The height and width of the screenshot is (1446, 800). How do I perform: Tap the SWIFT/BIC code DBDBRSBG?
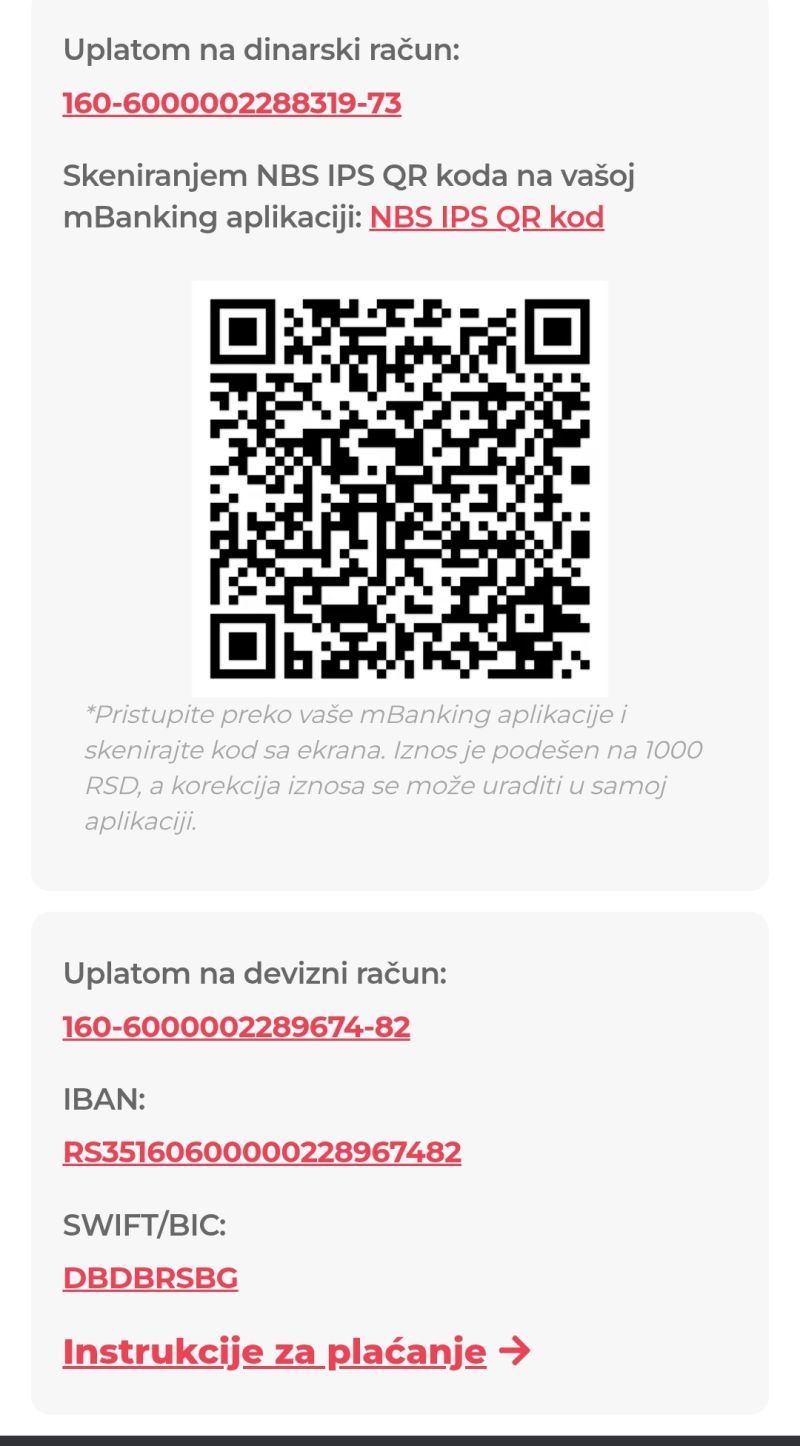pyautogui.click(x=150, y=1278)
